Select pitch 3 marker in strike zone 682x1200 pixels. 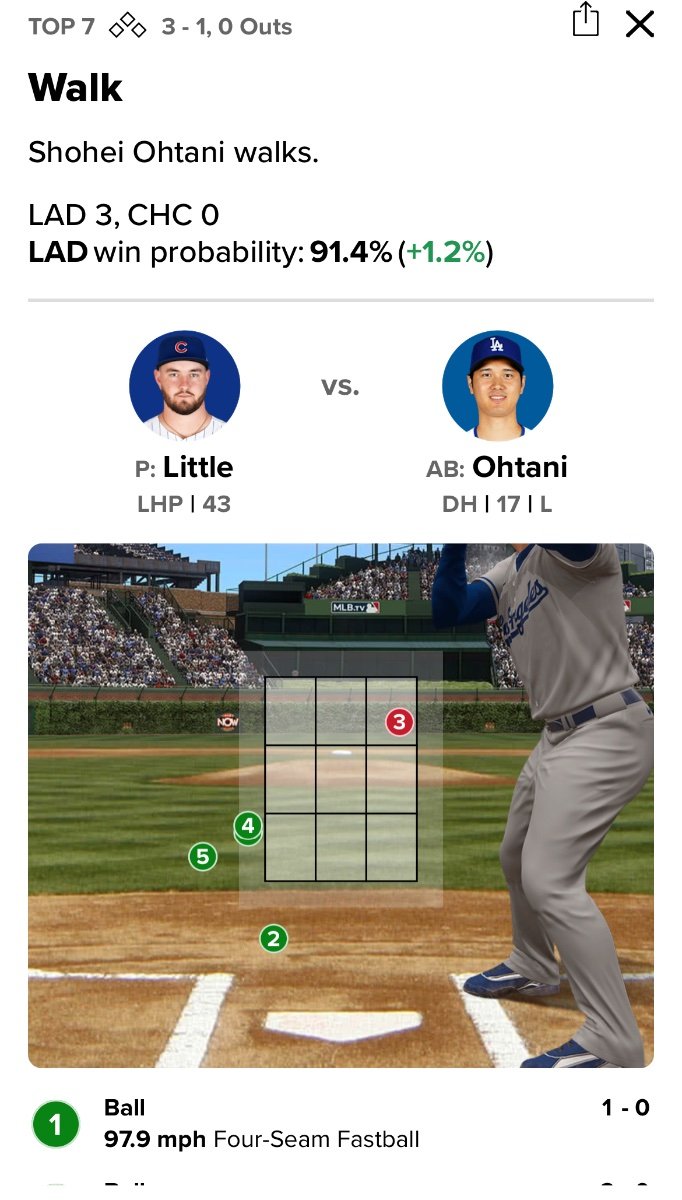399,721
